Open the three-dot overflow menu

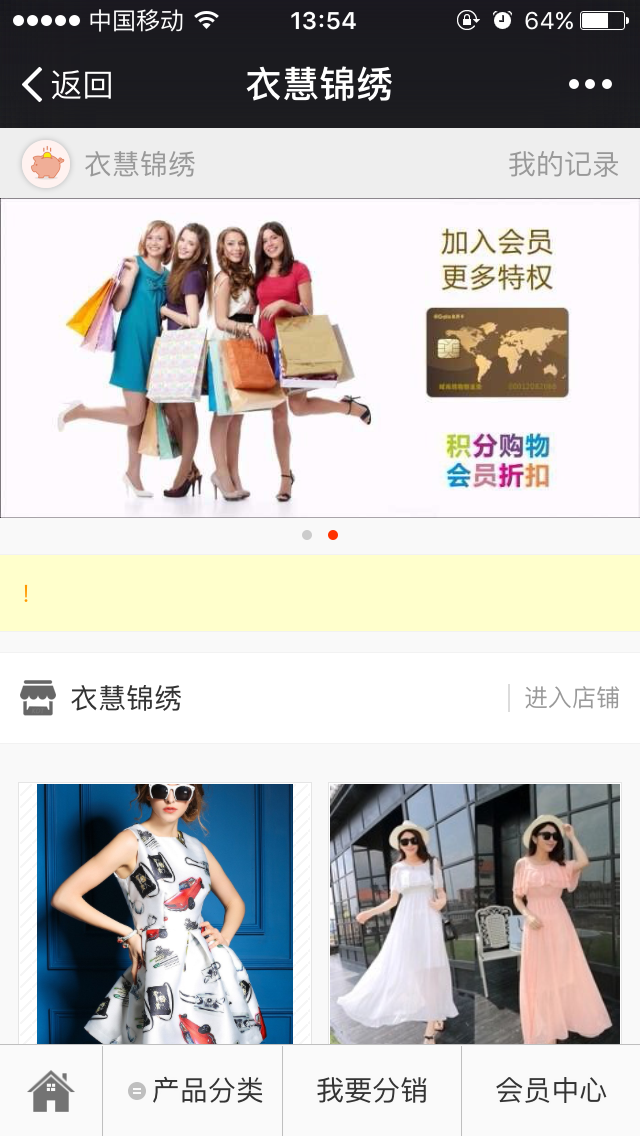[590, 85]
